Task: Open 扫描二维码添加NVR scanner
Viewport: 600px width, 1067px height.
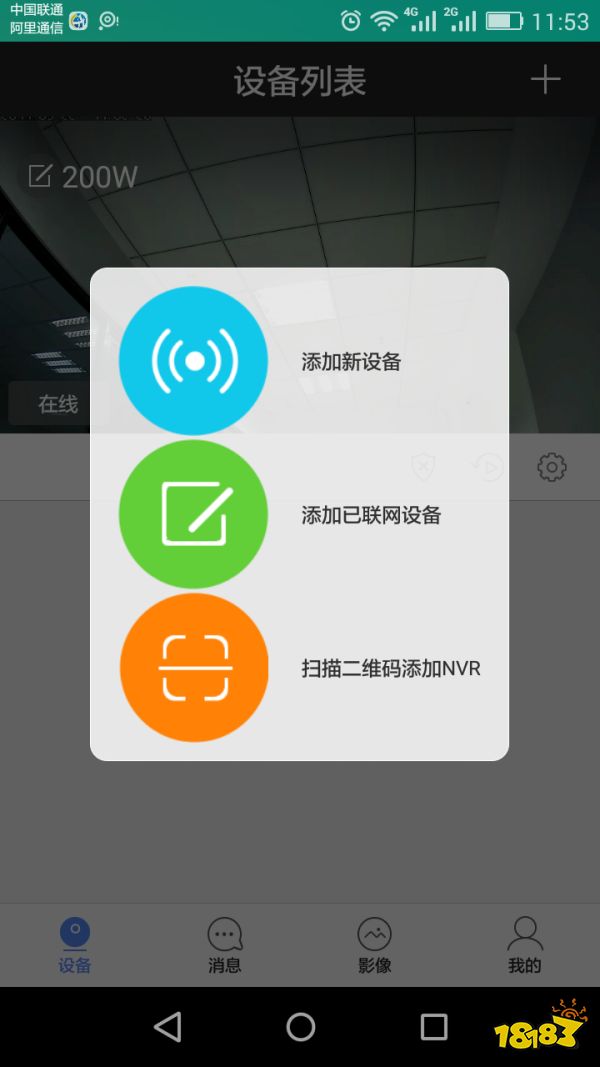Action: tap(300, 668)
